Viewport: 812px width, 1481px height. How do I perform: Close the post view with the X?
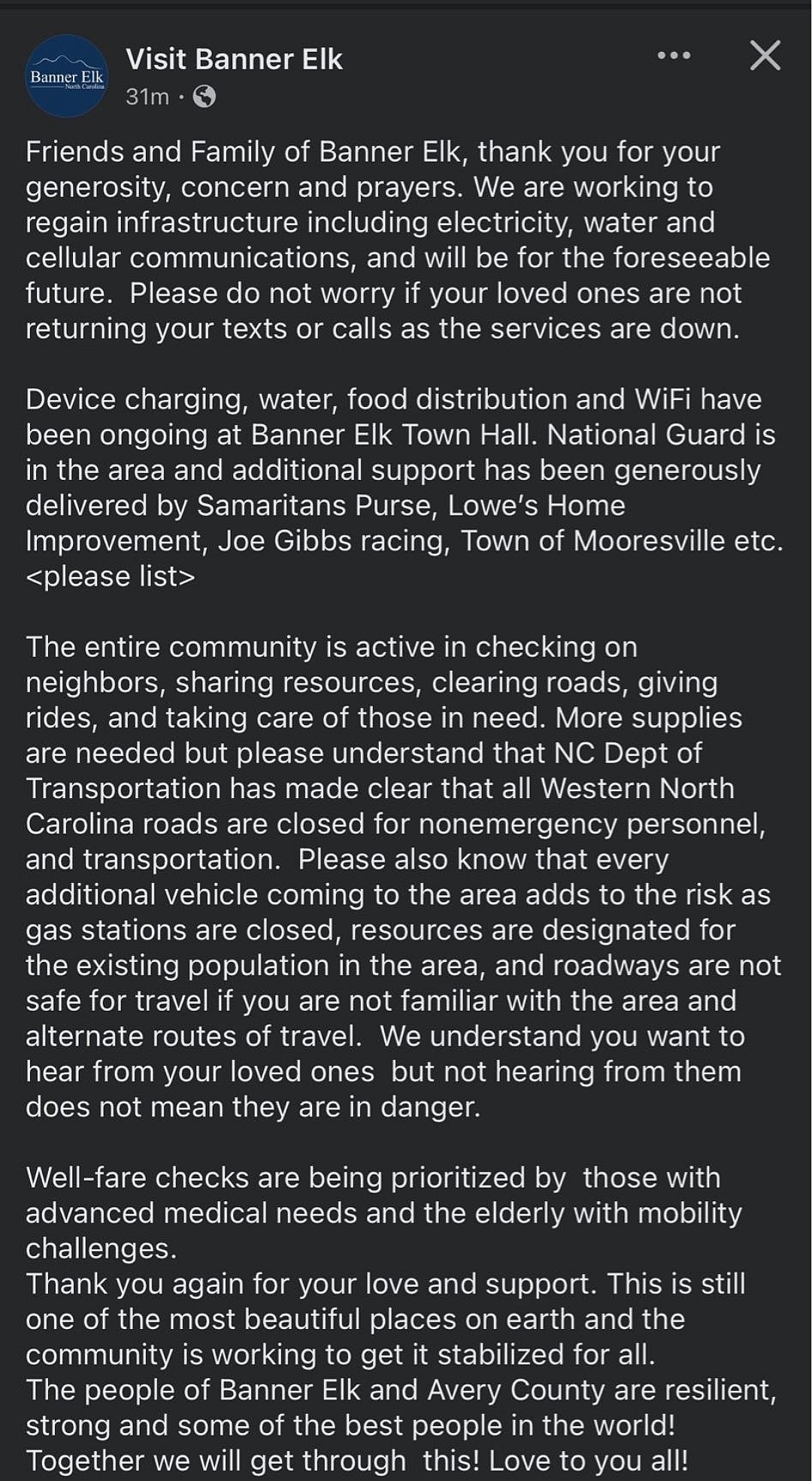pos(765,56)
